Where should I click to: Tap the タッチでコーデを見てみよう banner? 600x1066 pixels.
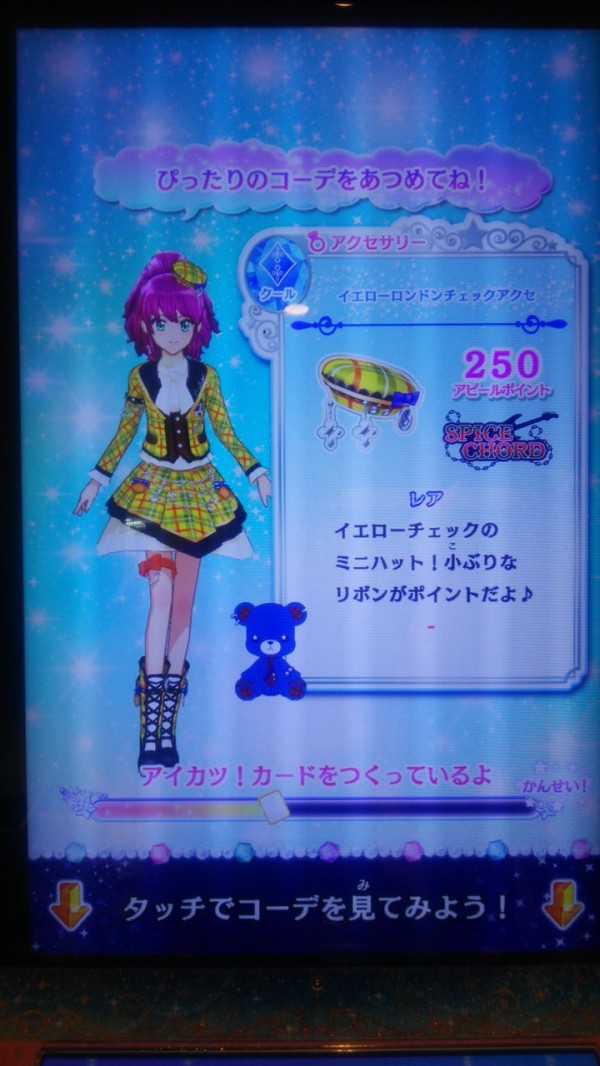[x=316, y=907]
